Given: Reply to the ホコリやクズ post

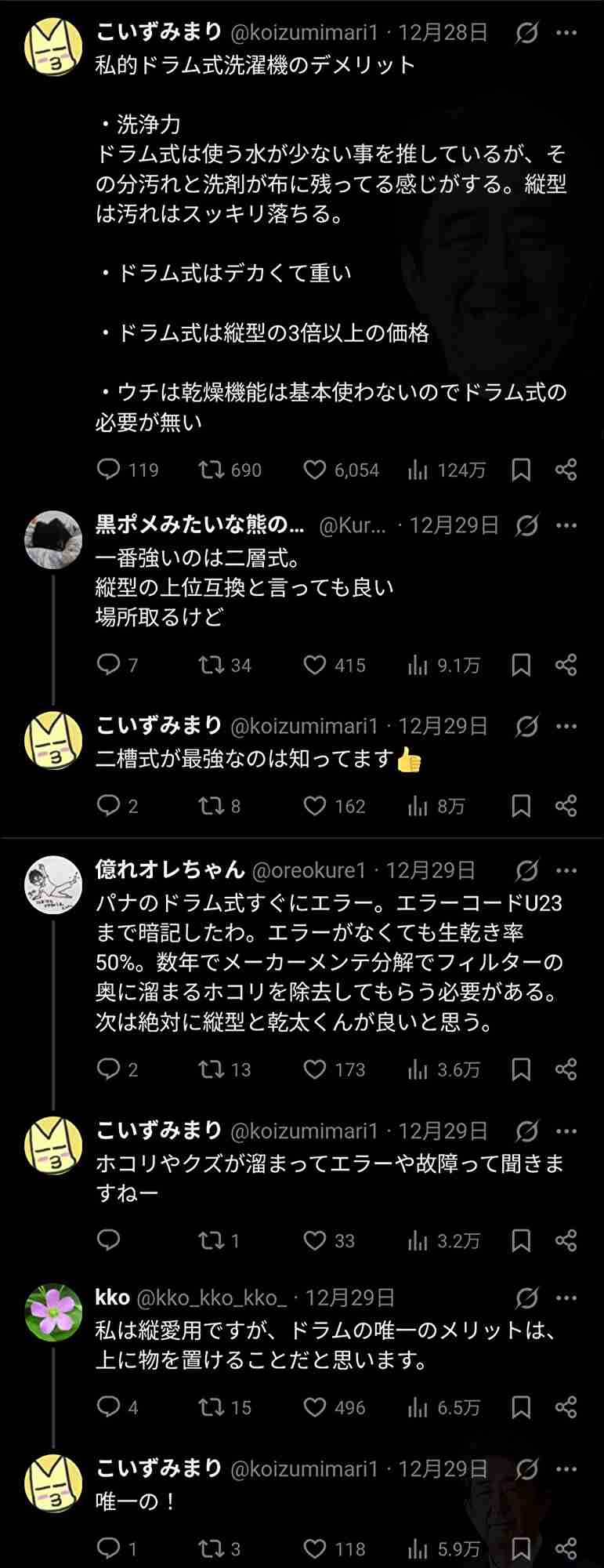Looking at the screenshot, I should [108, 1240].
